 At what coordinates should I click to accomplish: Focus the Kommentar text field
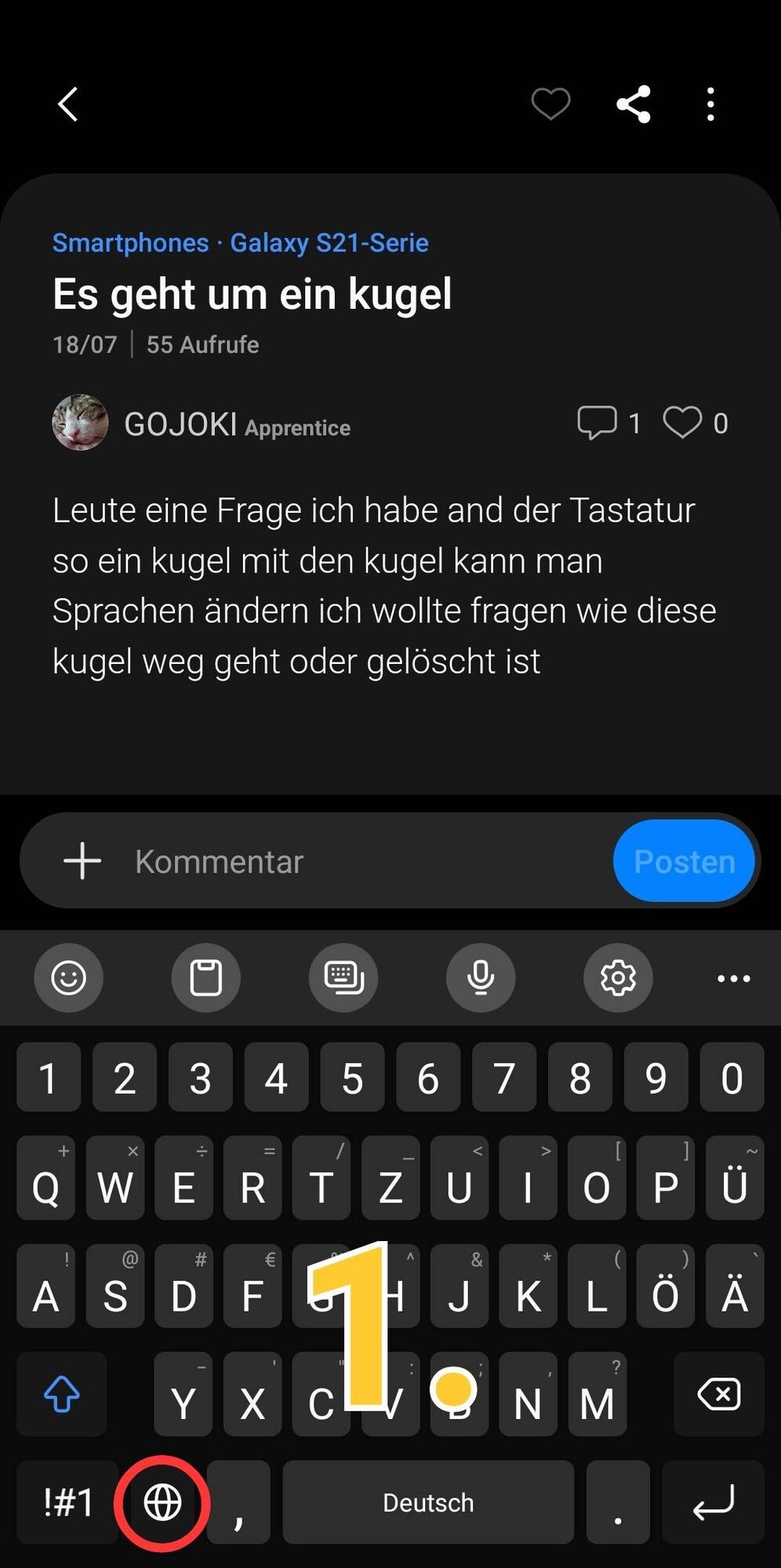coord(353,861)
